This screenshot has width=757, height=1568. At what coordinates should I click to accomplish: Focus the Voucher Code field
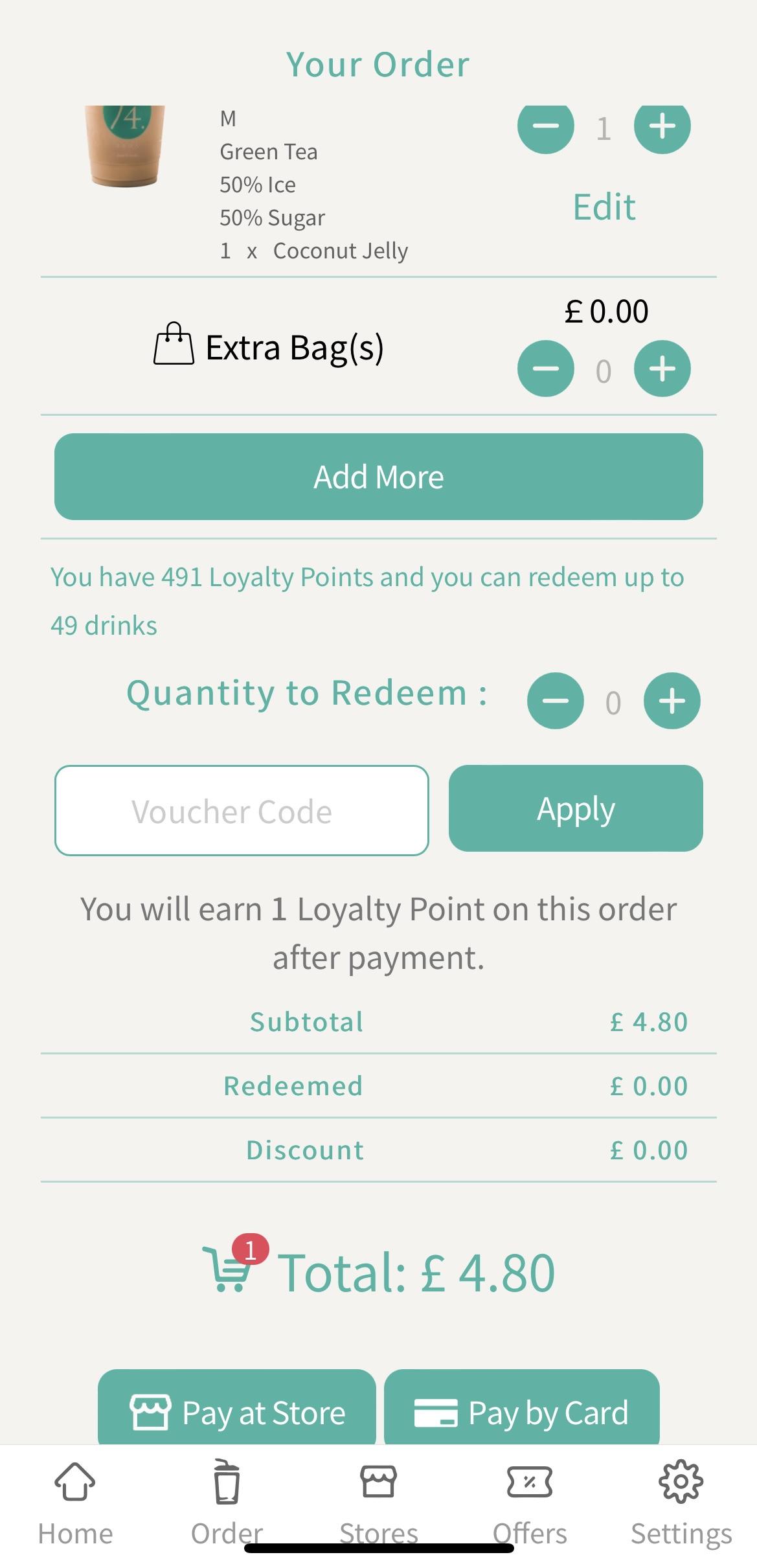coord(242,810)
